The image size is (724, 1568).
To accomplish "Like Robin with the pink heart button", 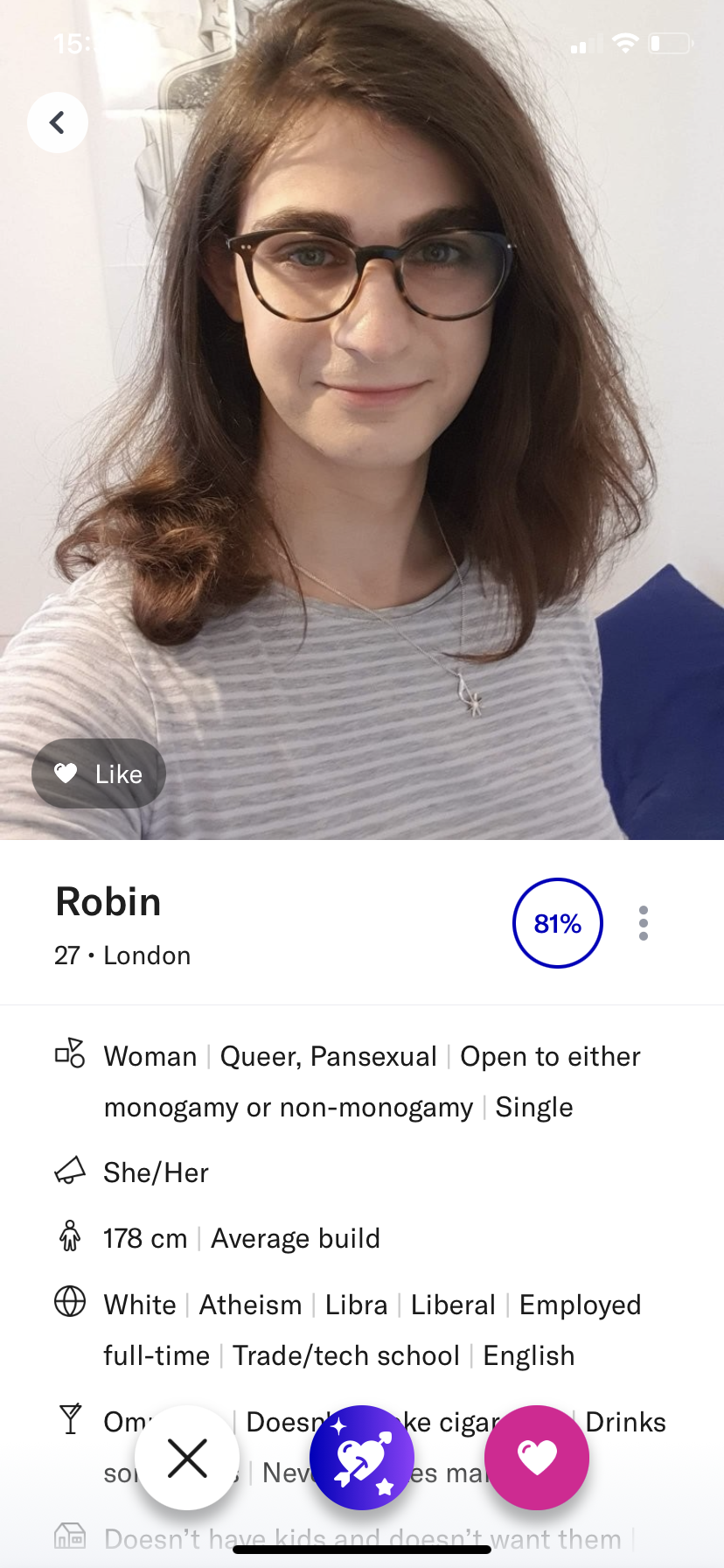I will tap(537, 1458).
